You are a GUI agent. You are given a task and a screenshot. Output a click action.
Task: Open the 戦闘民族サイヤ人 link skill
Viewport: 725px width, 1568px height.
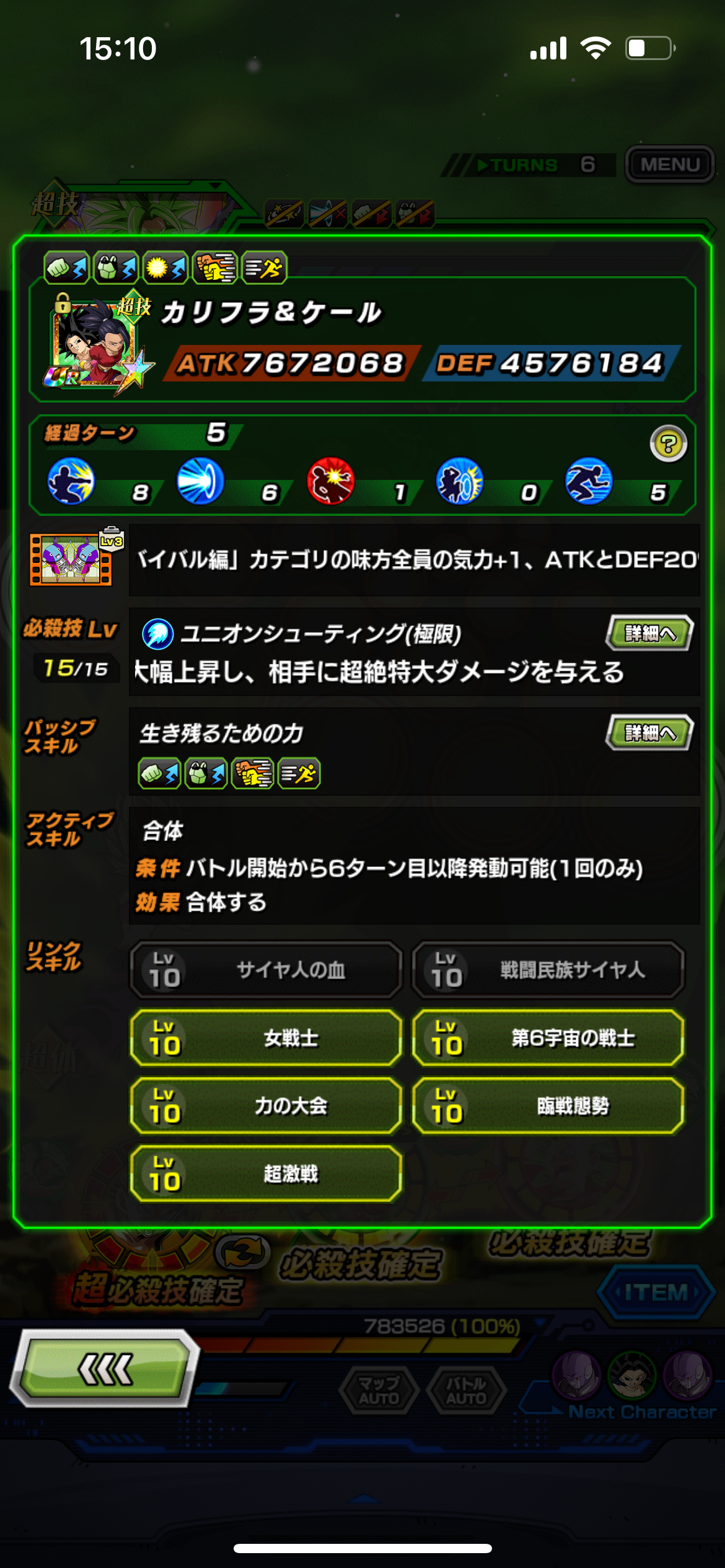tap(548, 970)
